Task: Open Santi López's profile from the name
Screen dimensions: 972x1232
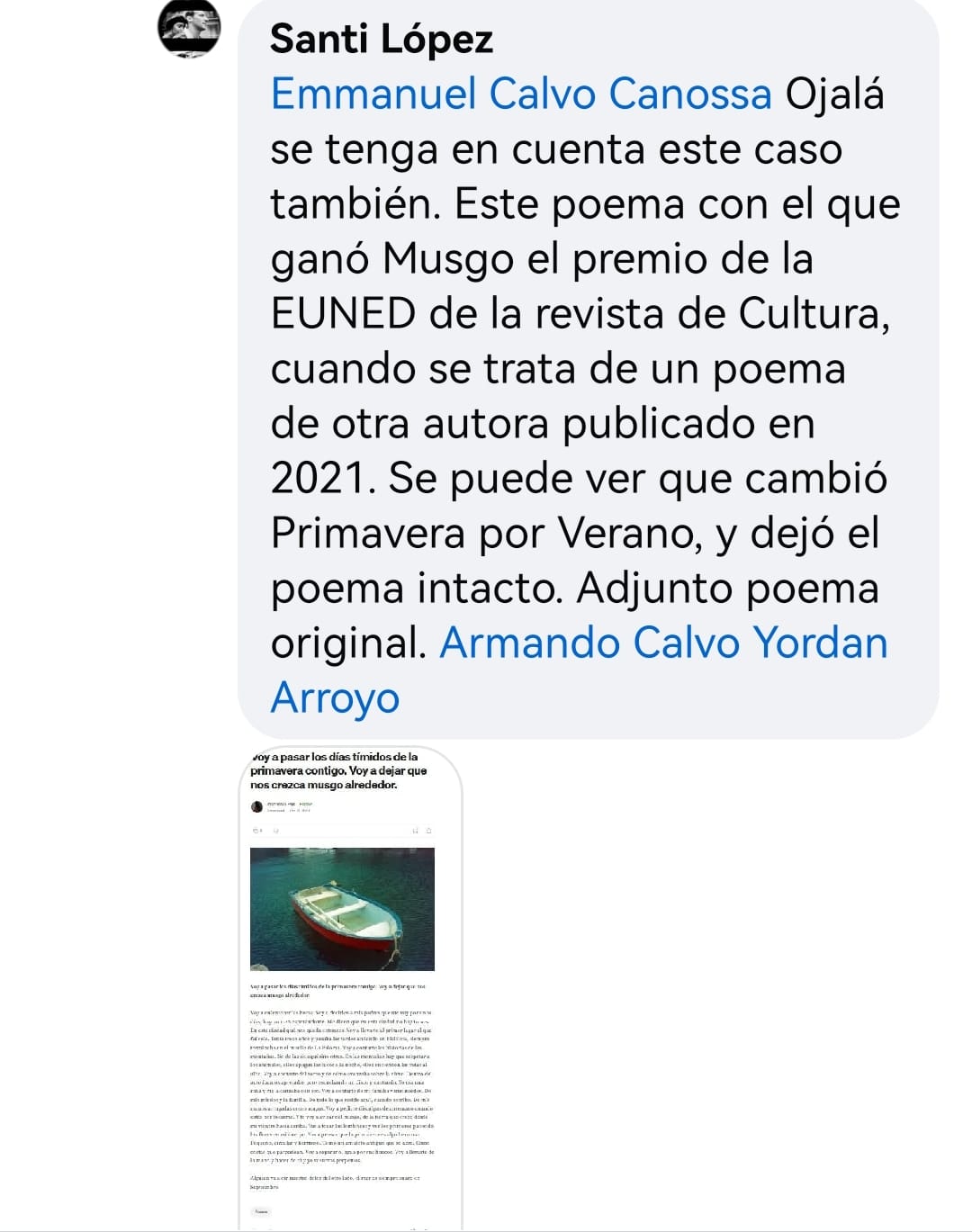Action: tap(382, 39)
